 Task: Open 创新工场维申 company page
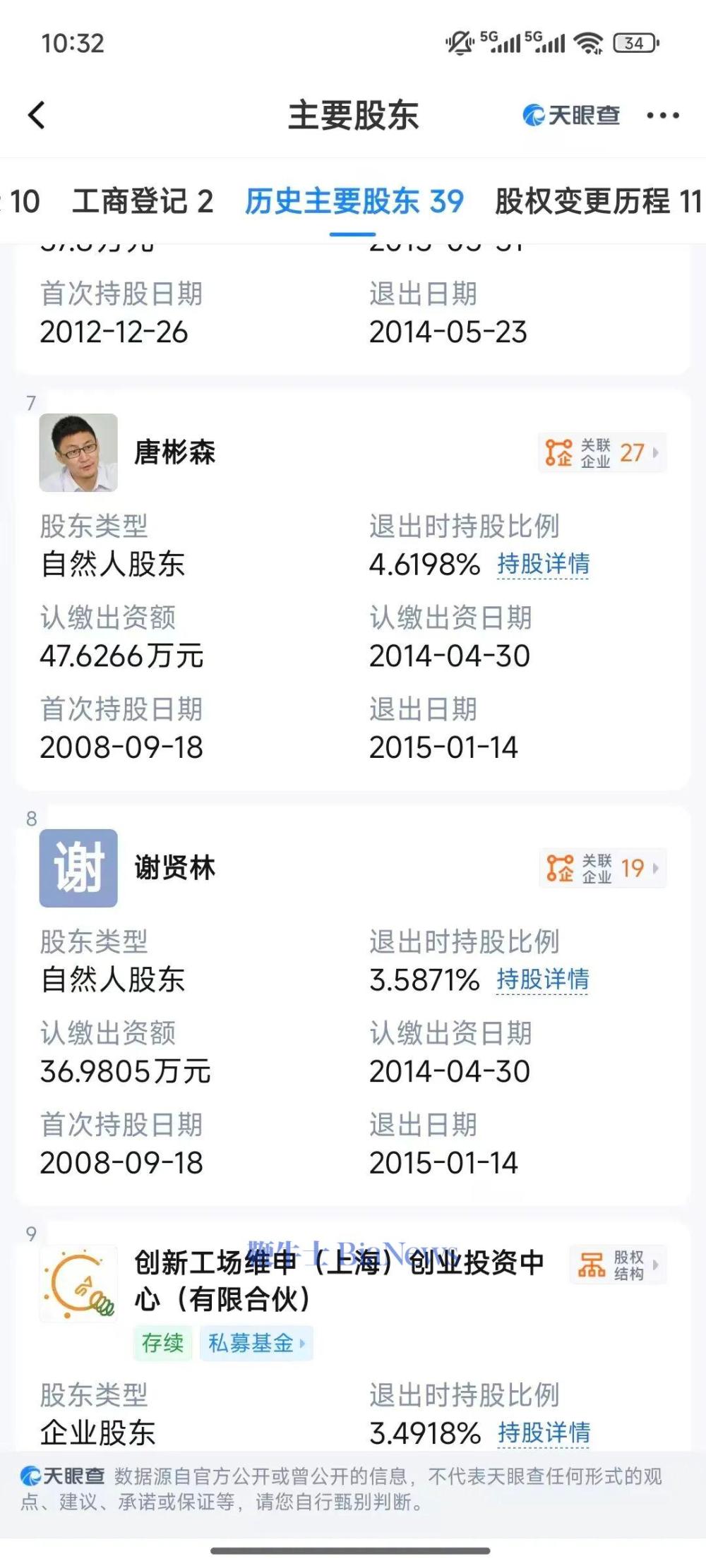(339, 1280)
